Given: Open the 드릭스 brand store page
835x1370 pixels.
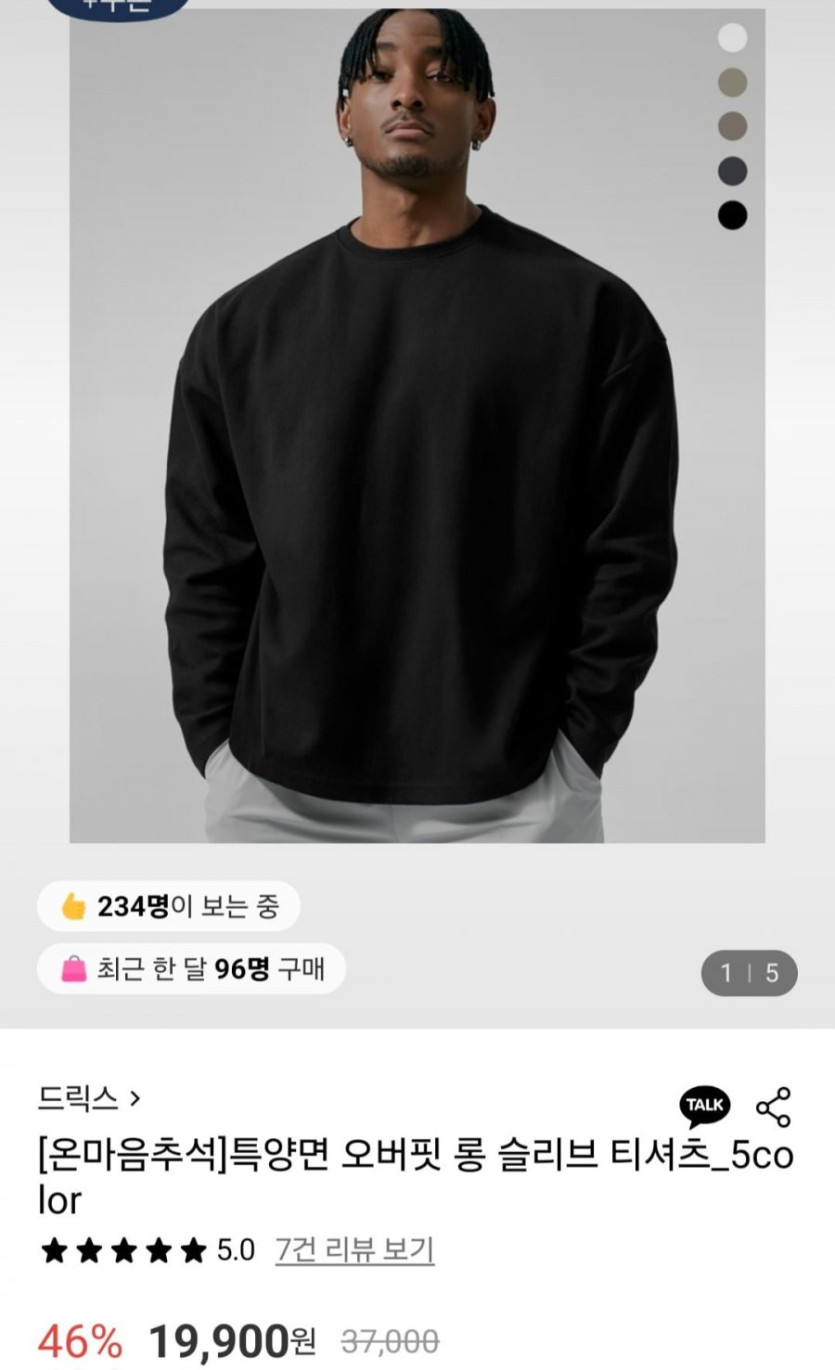Looking at the screenshot, I should [x=88, y=1099].
